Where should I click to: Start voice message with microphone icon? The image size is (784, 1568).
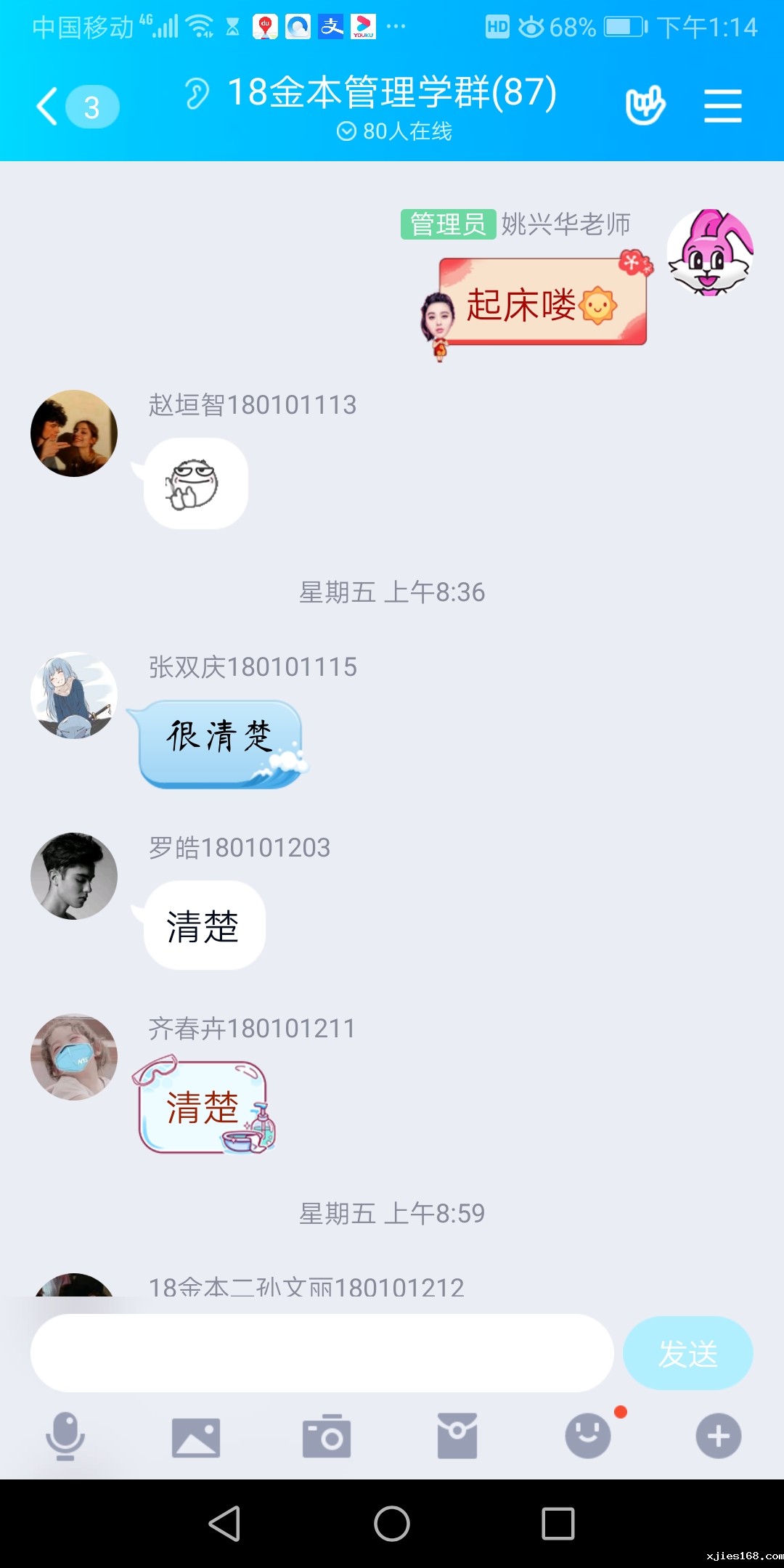(x=65, y=1436)
